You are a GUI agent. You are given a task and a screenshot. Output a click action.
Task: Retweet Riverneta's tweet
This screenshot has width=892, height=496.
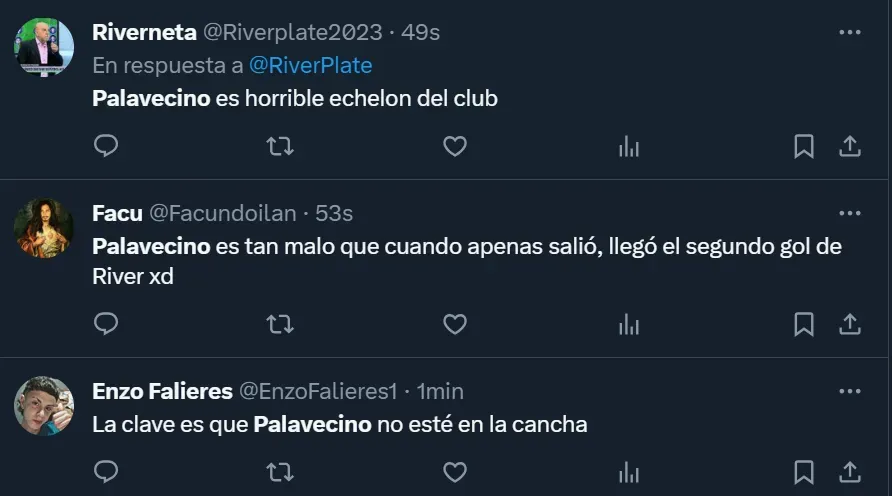coord(280,147)
